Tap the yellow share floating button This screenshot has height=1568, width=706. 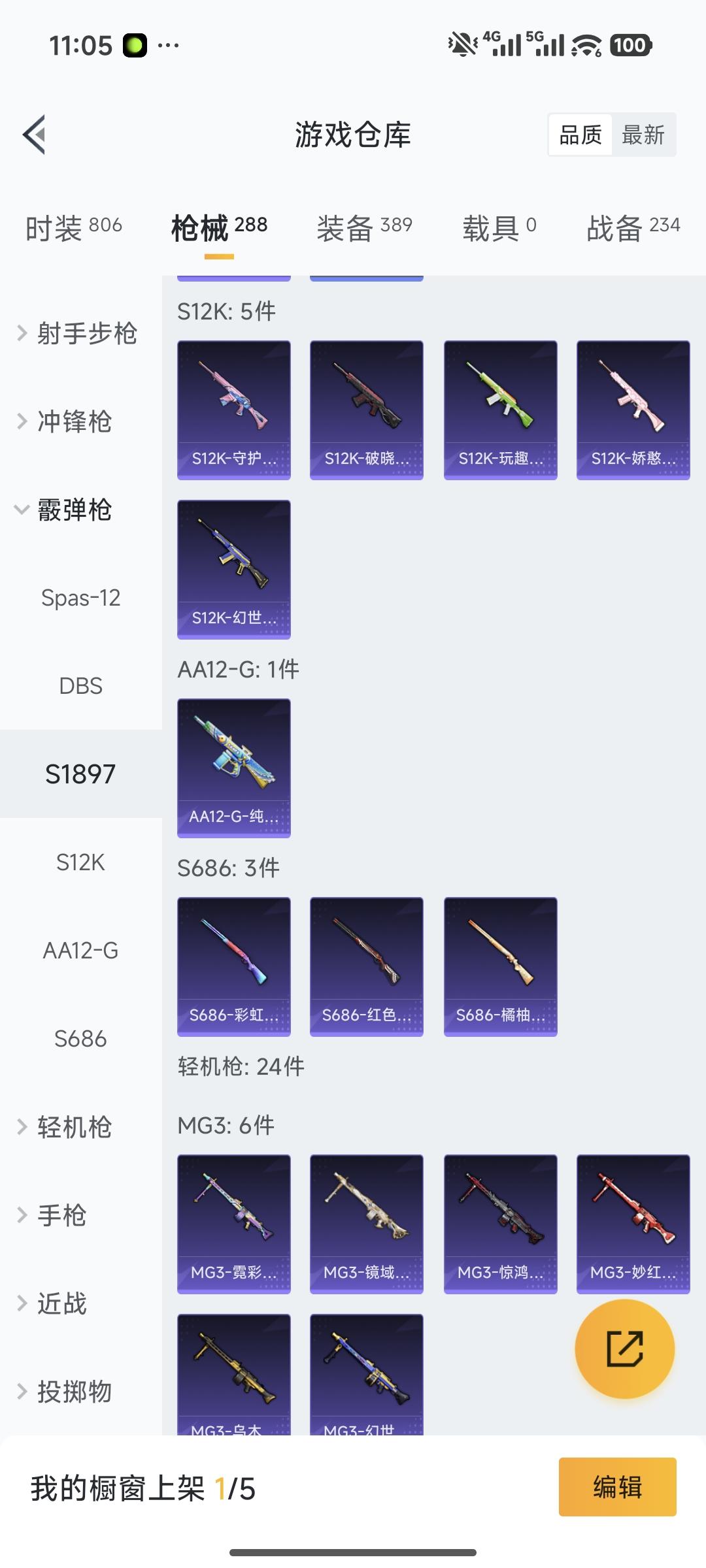624,1348
